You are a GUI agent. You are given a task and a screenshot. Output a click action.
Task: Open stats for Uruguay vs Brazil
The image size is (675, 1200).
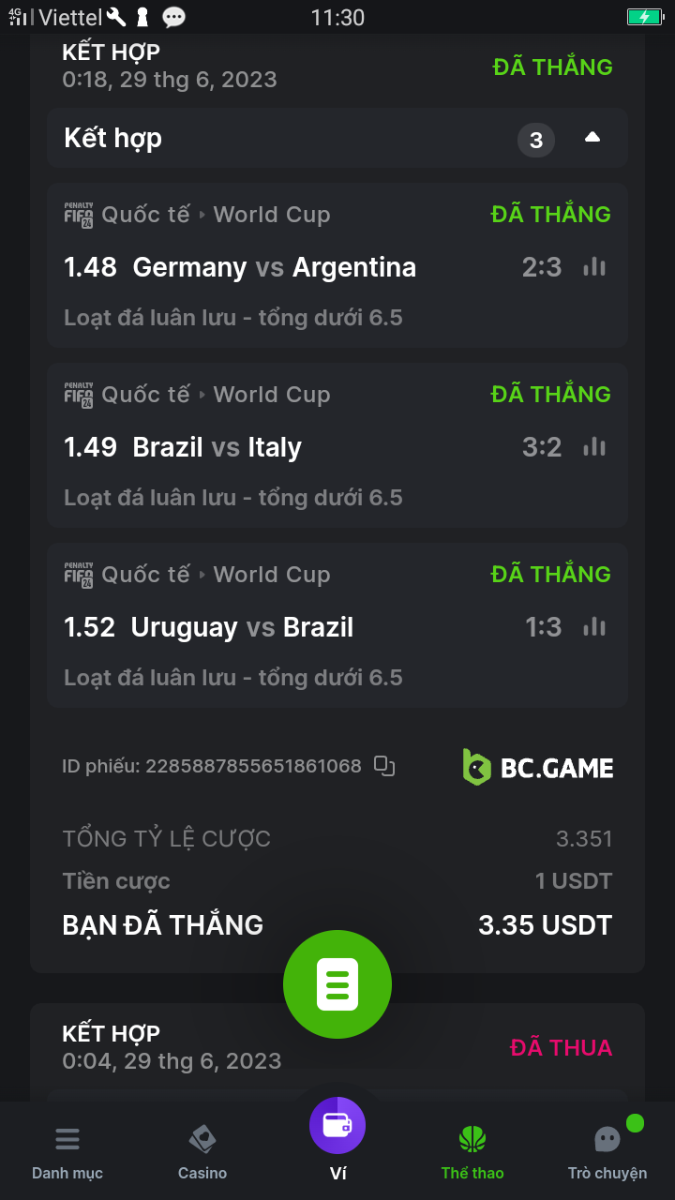pos(595,627)
